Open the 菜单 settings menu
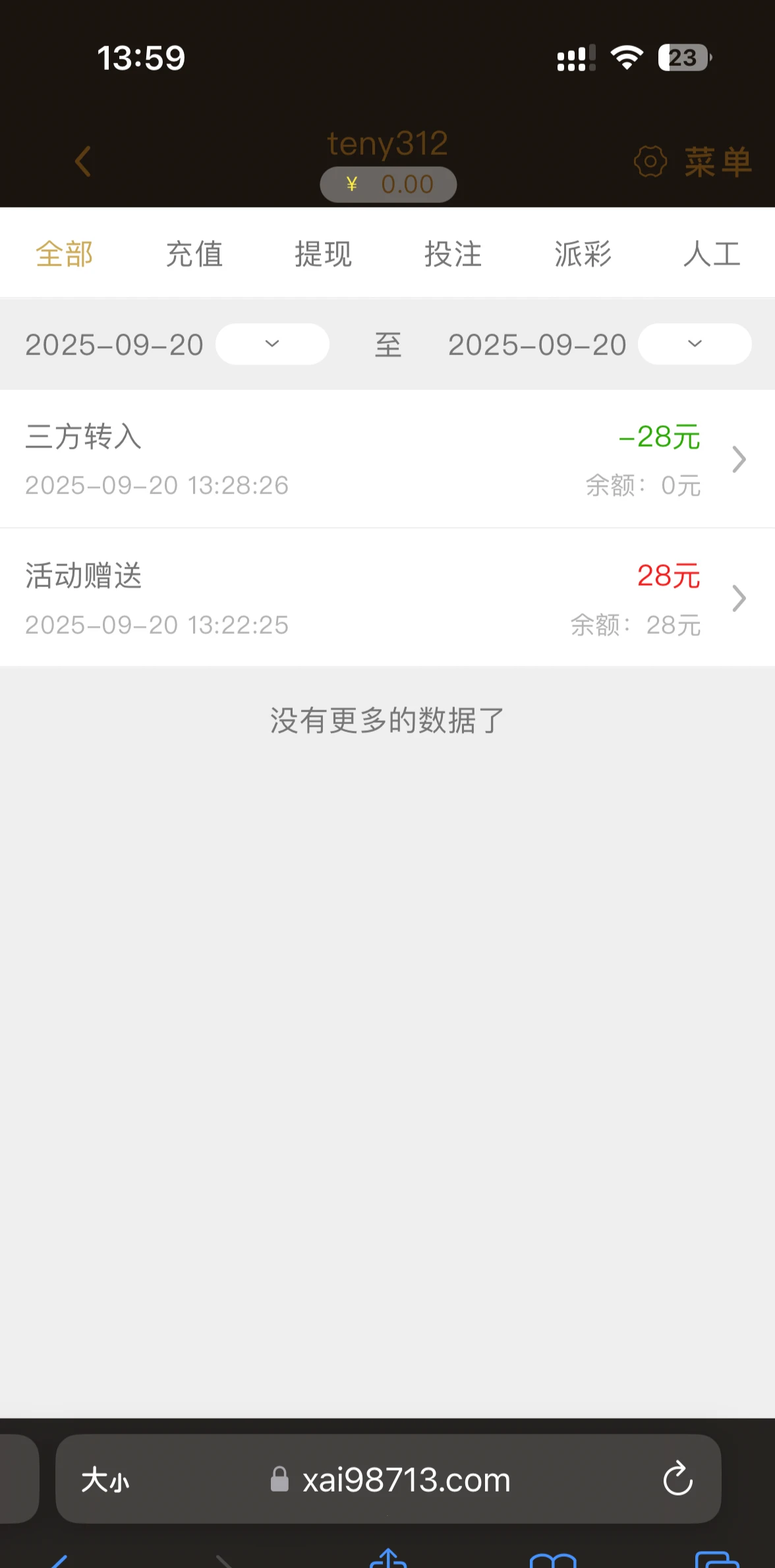Image resolution: width=775 pixels, height=1568 pixels. point(693,162)
